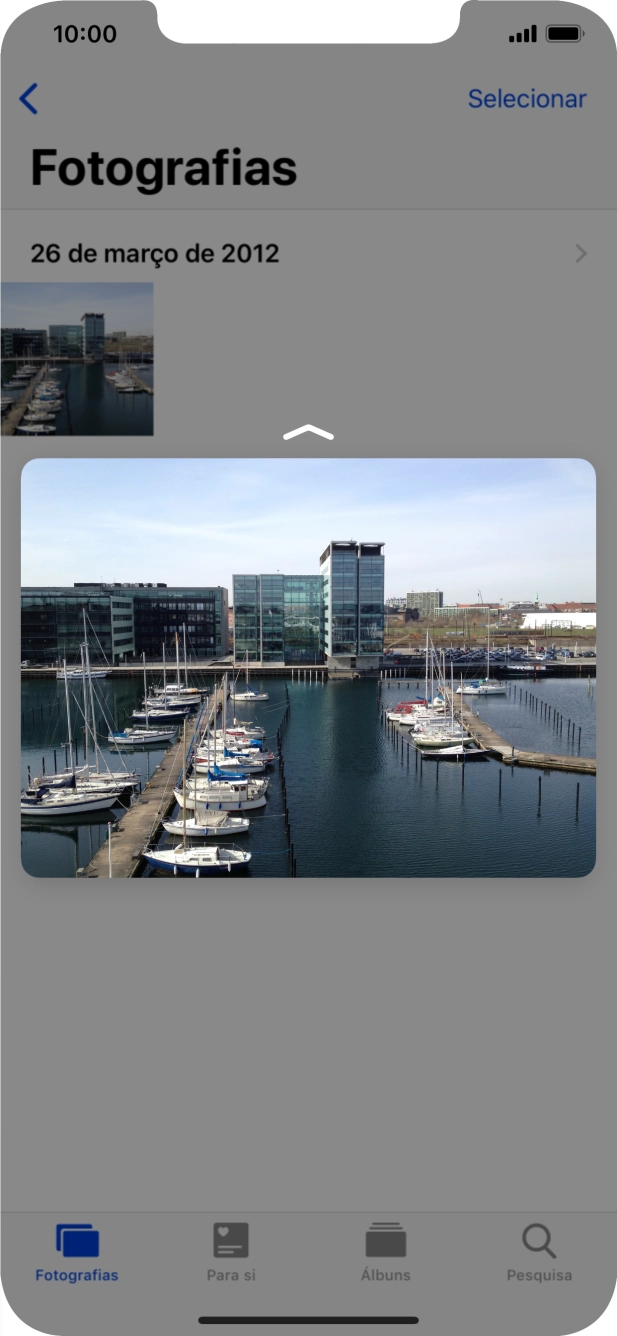
Task: Open the Álbuns tab
Action: [385, 1252]
